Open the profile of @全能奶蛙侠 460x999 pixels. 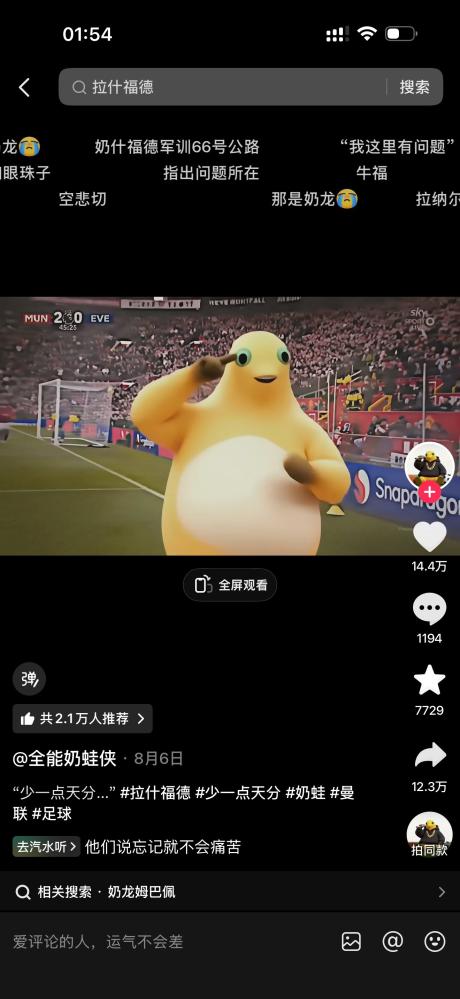65,758
